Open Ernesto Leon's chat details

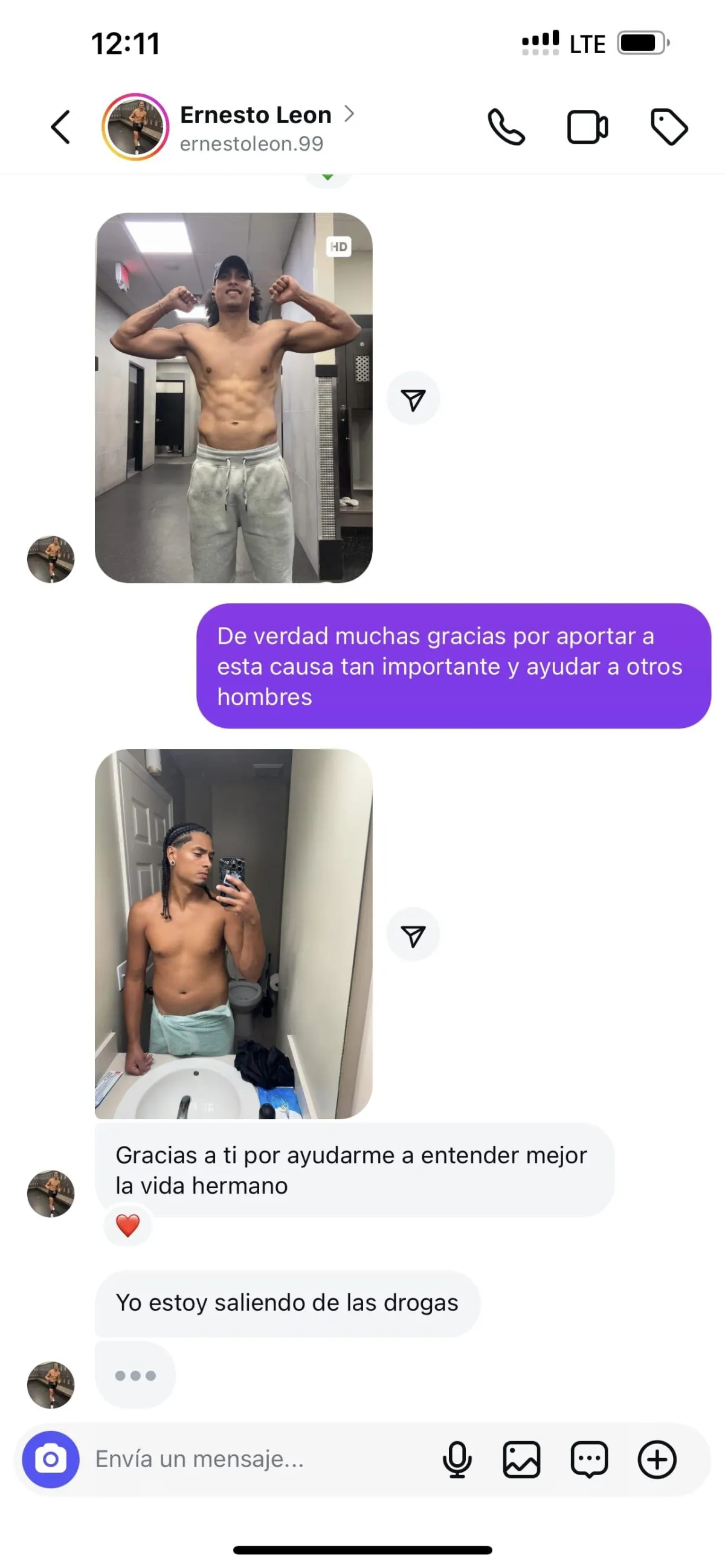click(x=256, y=127)
